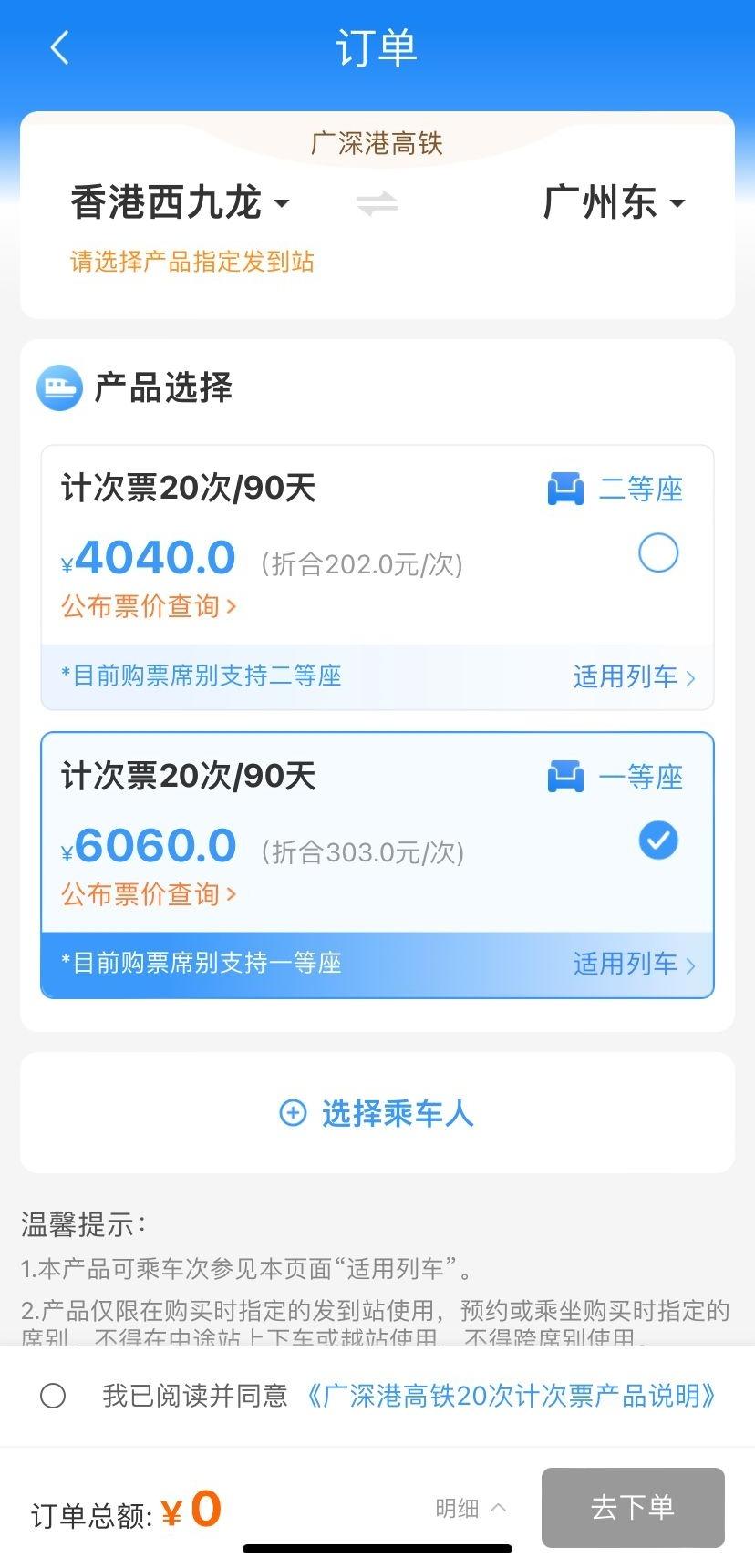Open the 广州东 arrival station dropdown
This screenshot has width=755, height=1568.
[613, 202]
